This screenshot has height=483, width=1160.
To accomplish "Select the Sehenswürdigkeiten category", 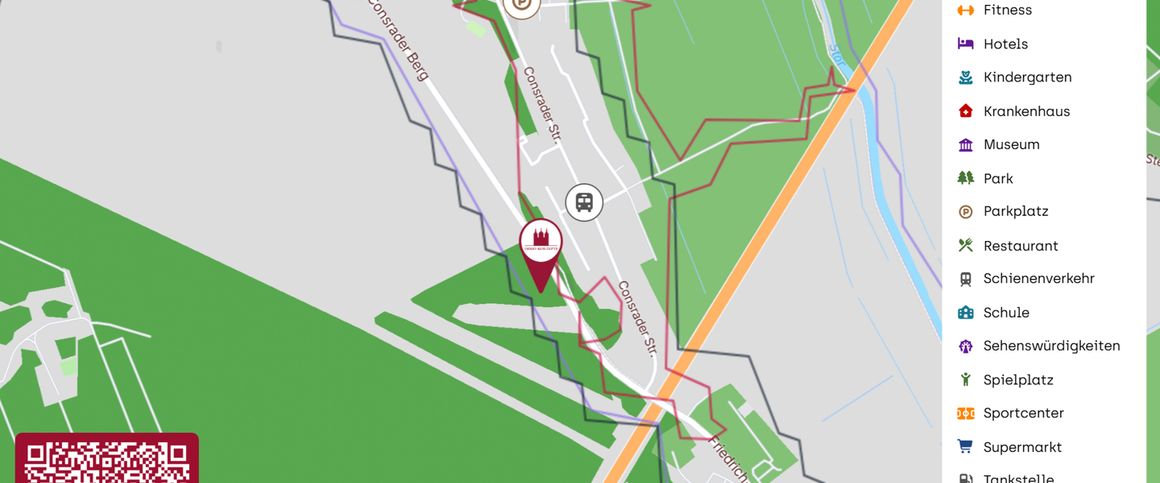I will click(1051, 345).
